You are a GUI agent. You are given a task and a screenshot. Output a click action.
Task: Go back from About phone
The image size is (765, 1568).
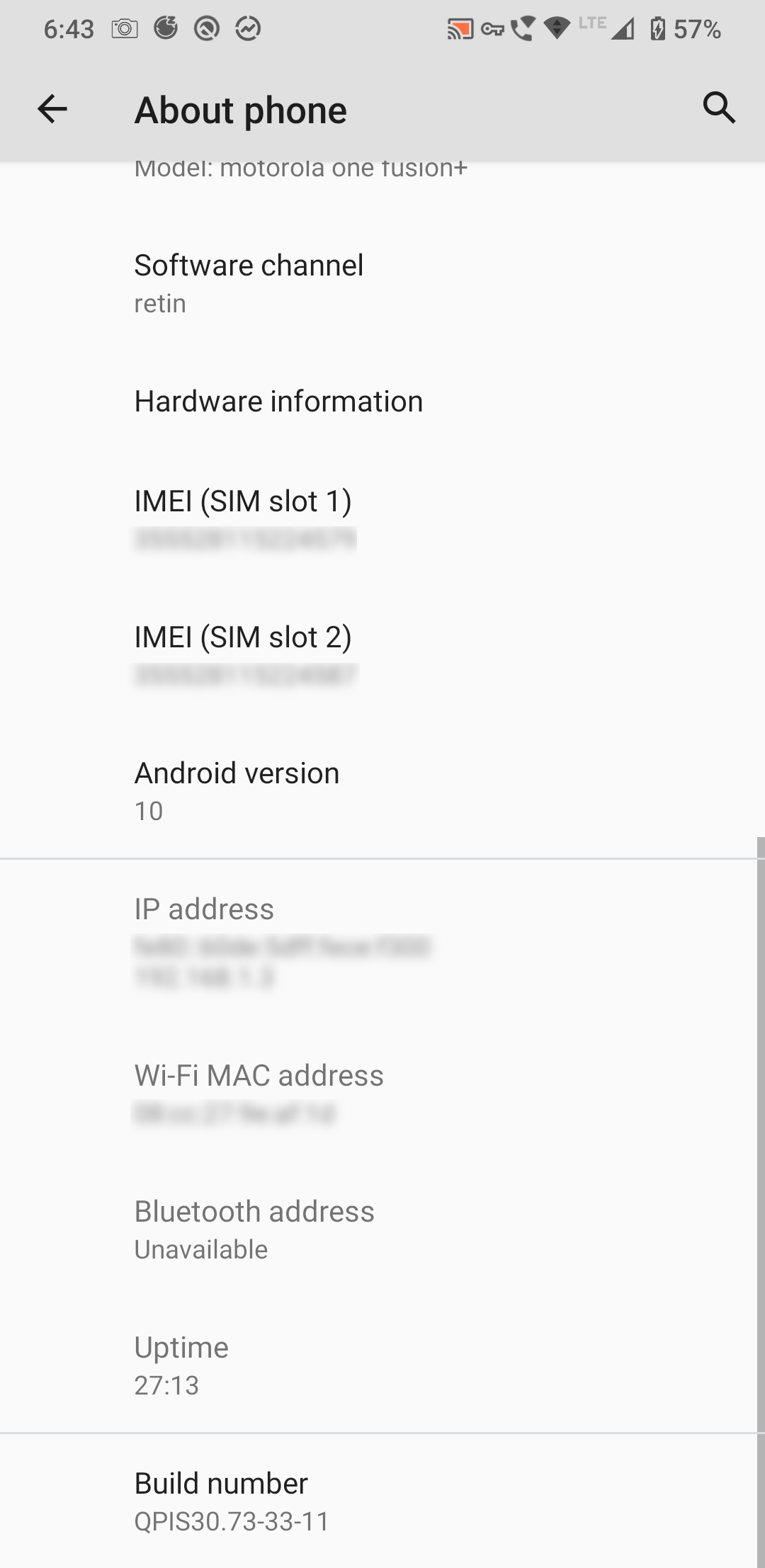tap(52, 109)
